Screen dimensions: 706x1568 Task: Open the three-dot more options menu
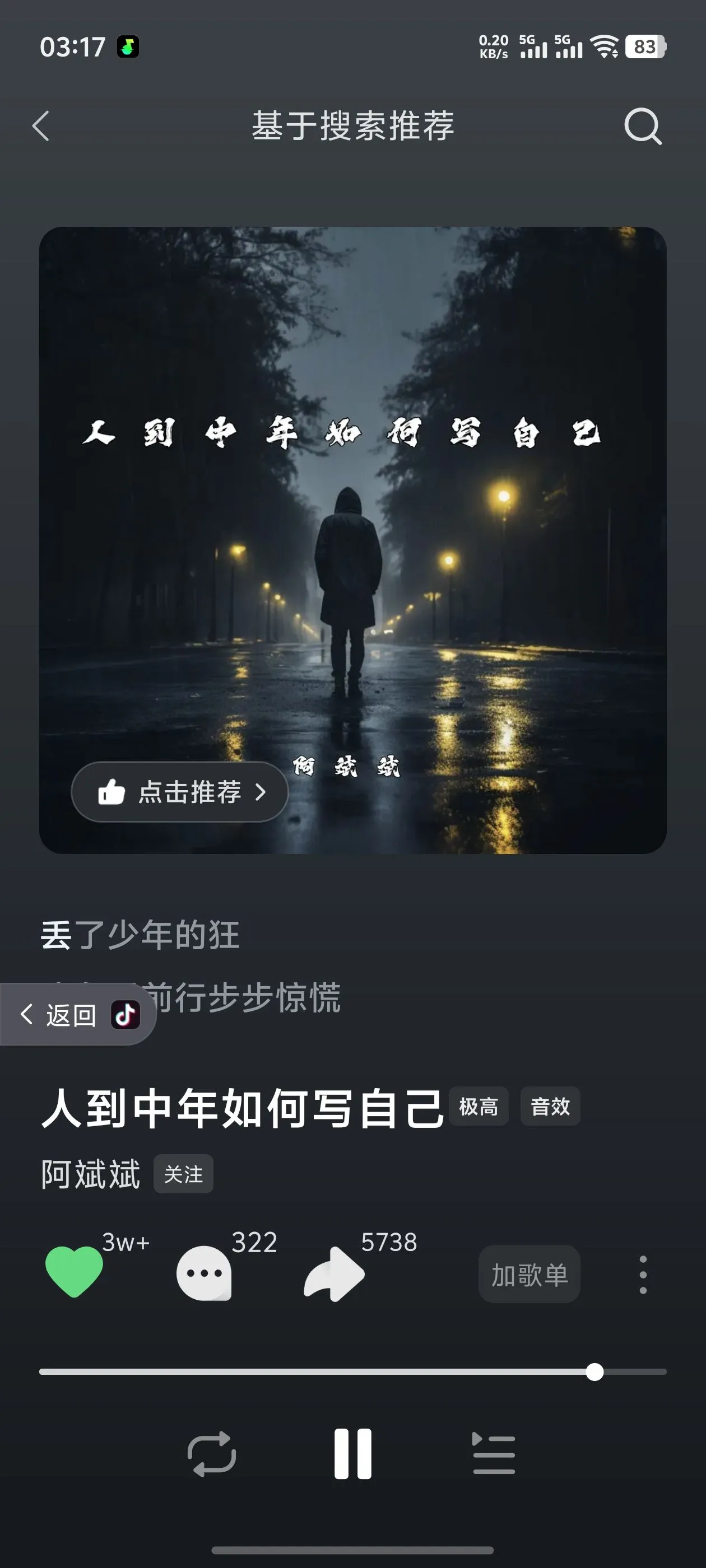tap(643, 1274)
